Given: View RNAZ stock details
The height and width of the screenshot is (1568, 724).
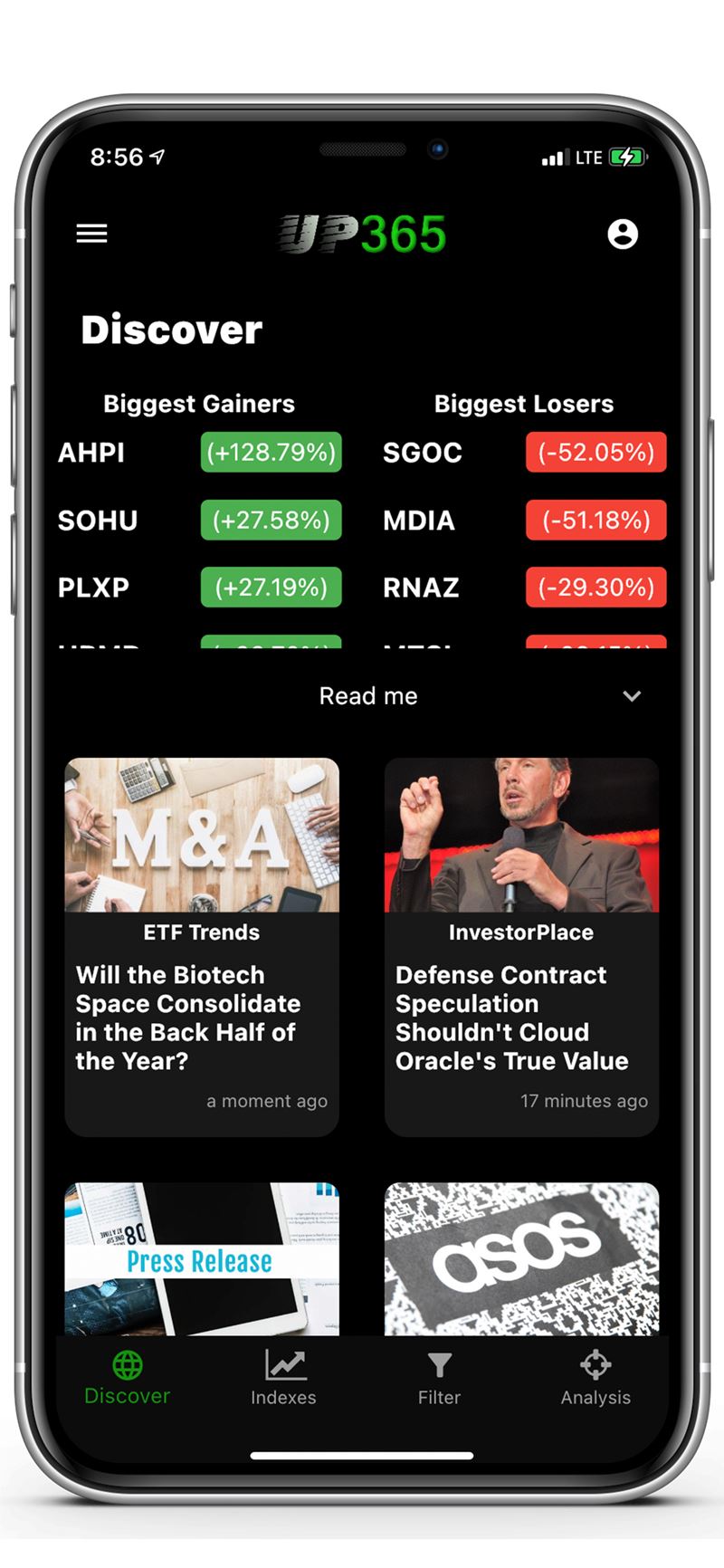Looking at the screenshot, I should click(x=524, y=587).
